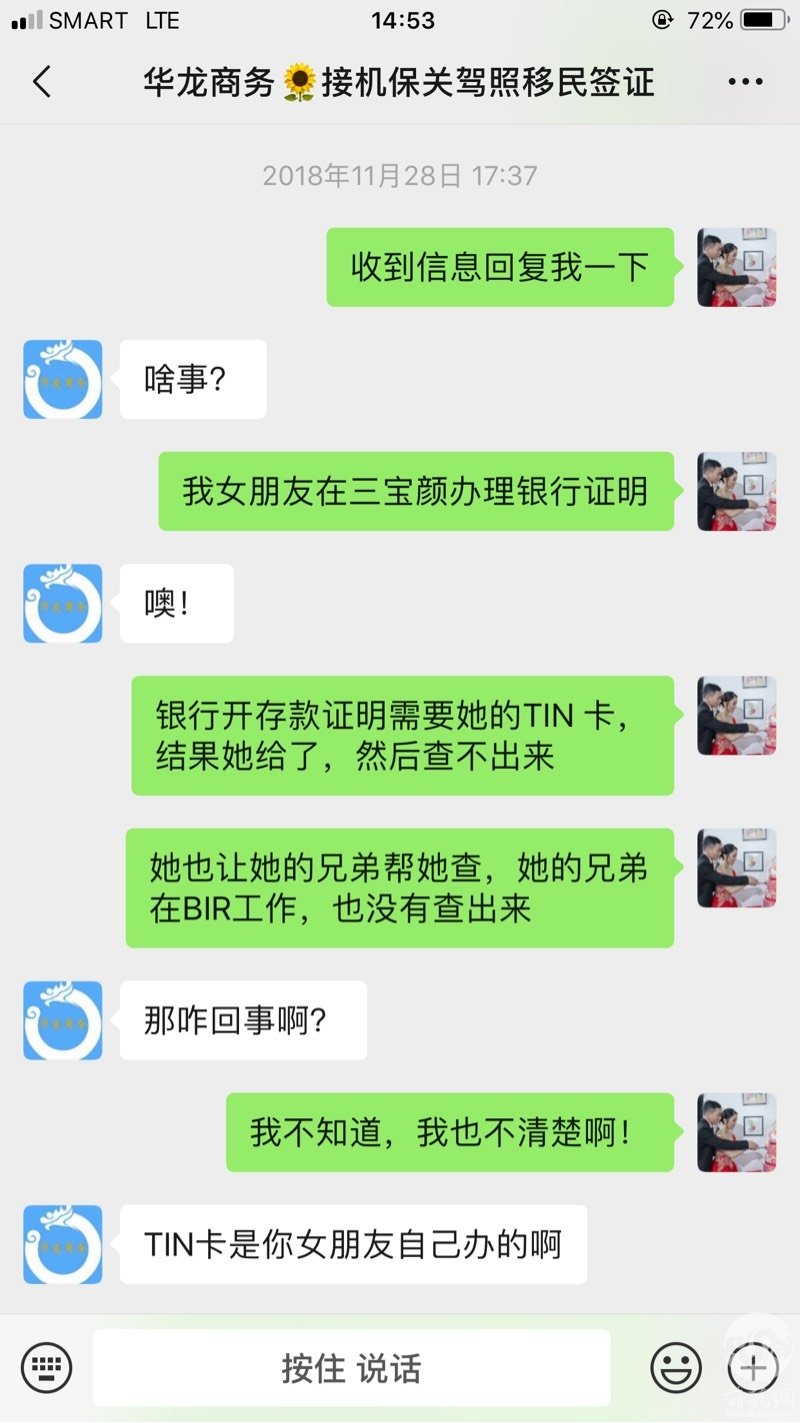Open the plus attachment menu
This screenshot has height=1423, width=800.
coord(753,1367)
